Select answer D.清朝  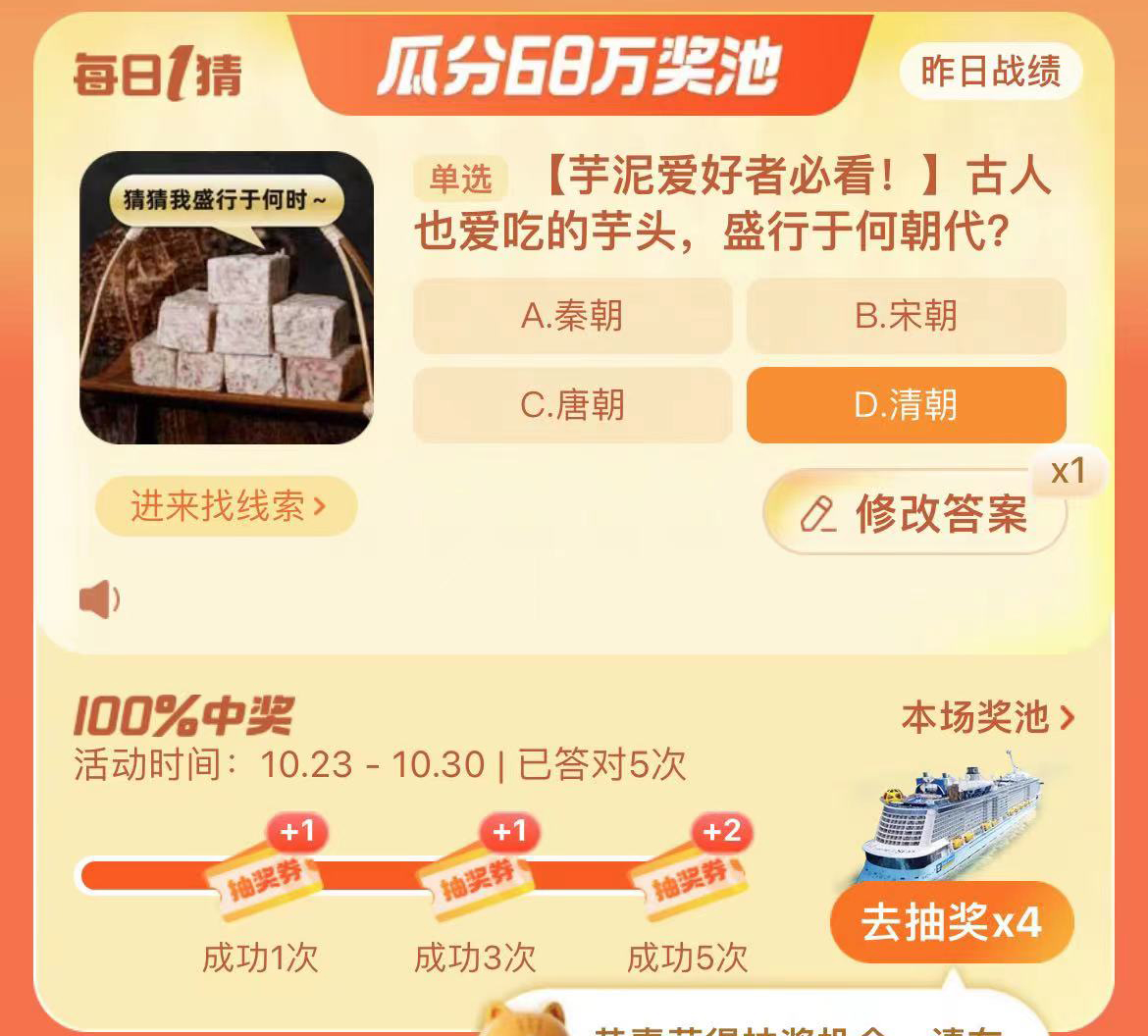point(906,405)
